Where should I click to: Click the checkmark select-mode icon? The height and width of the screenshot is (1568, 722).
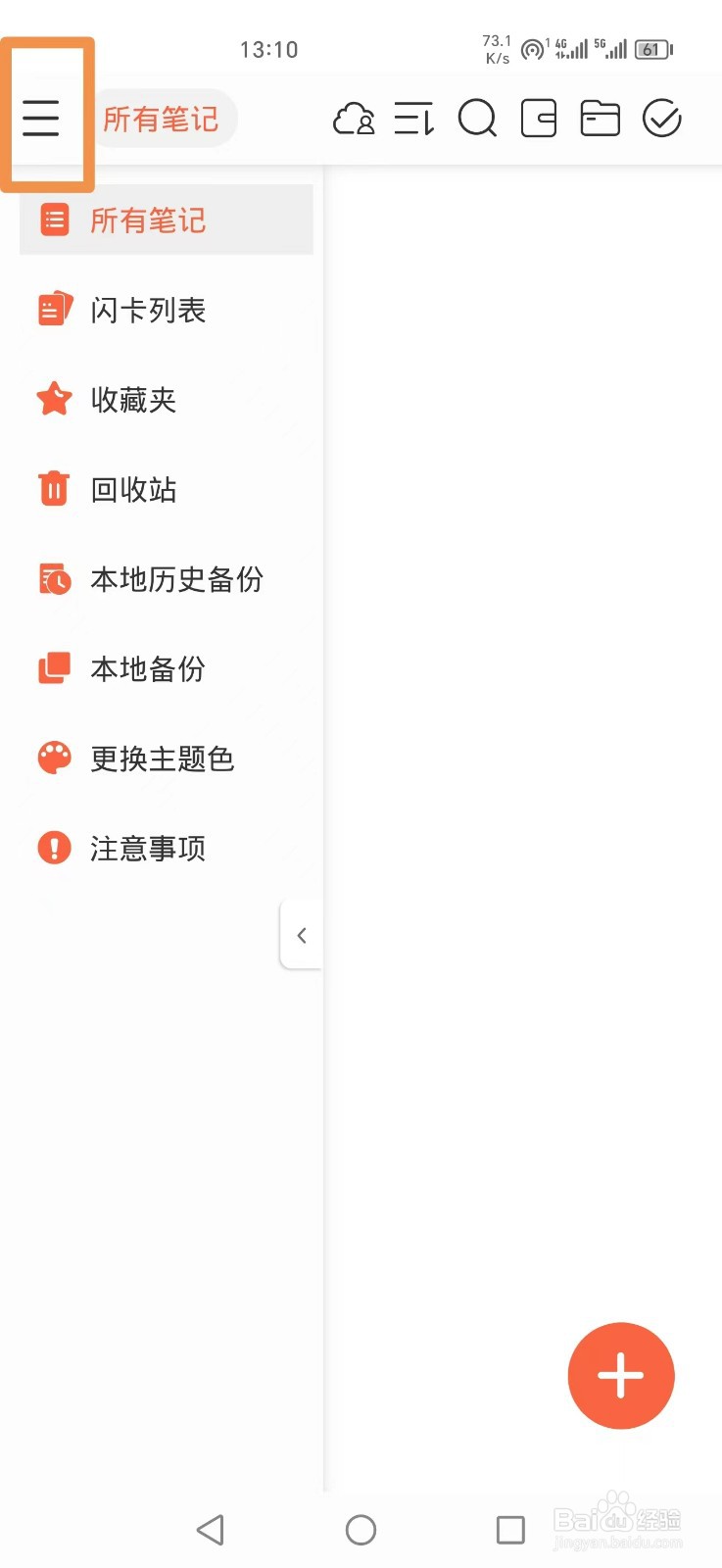[661, 119]
